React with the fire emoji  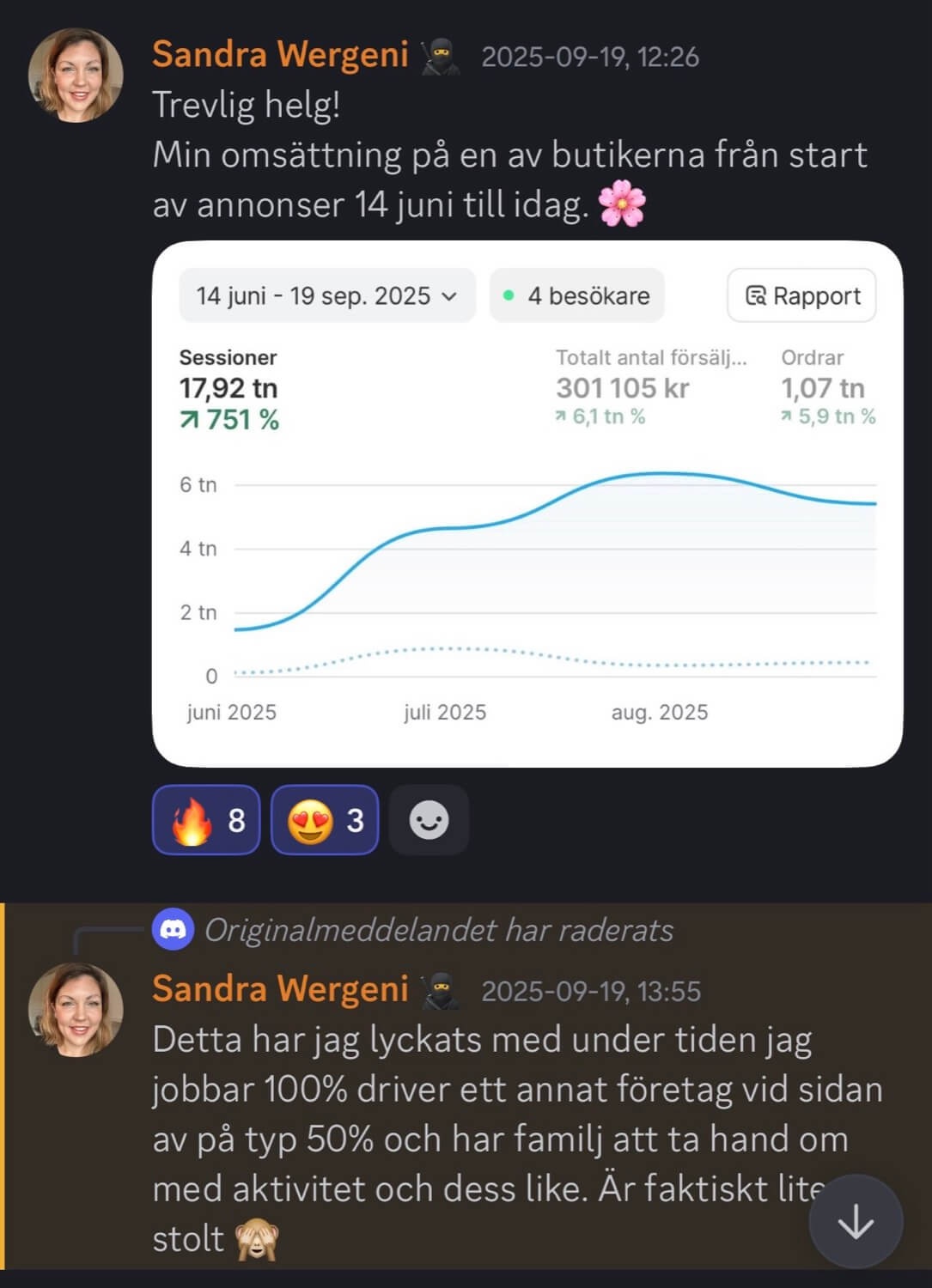tap(206, 820)
